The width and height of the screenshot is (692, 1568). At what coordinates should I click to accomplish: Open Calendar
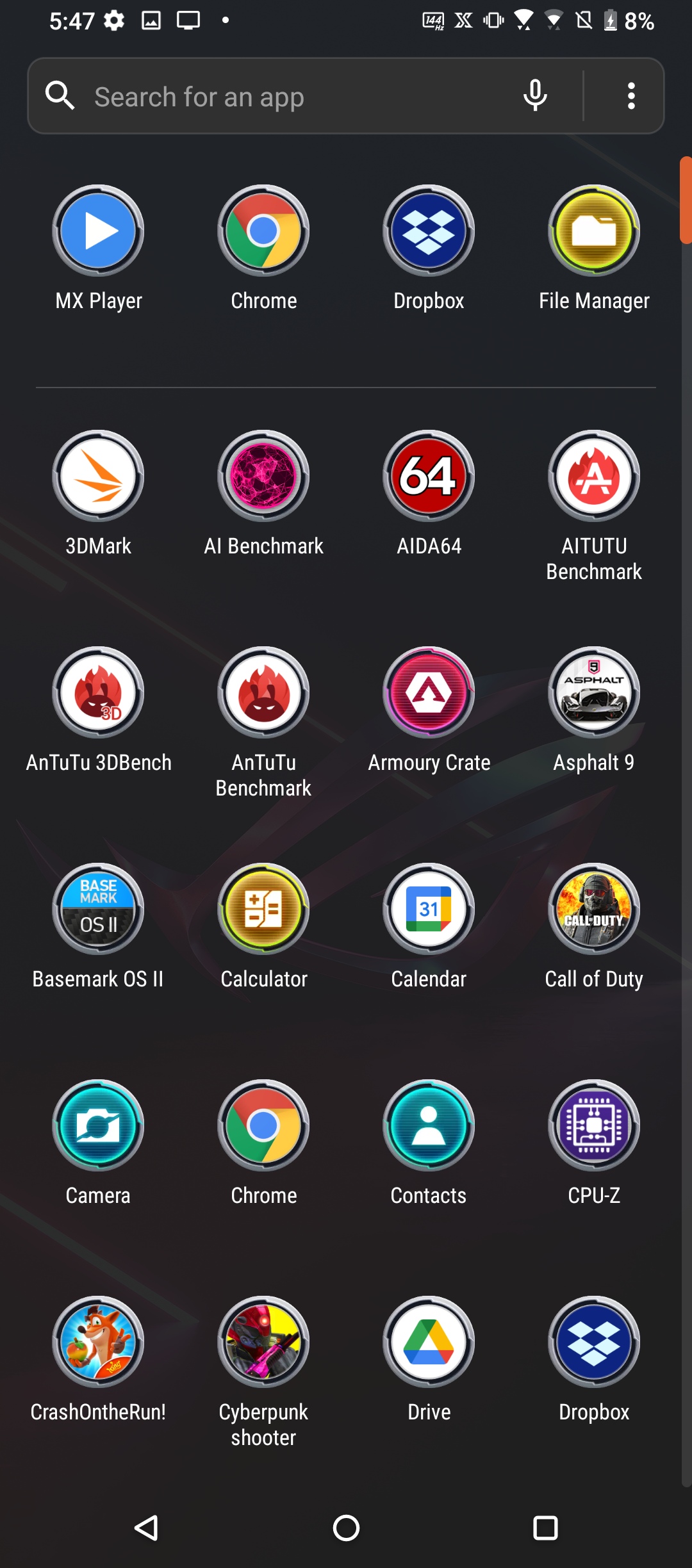(429, 910)
